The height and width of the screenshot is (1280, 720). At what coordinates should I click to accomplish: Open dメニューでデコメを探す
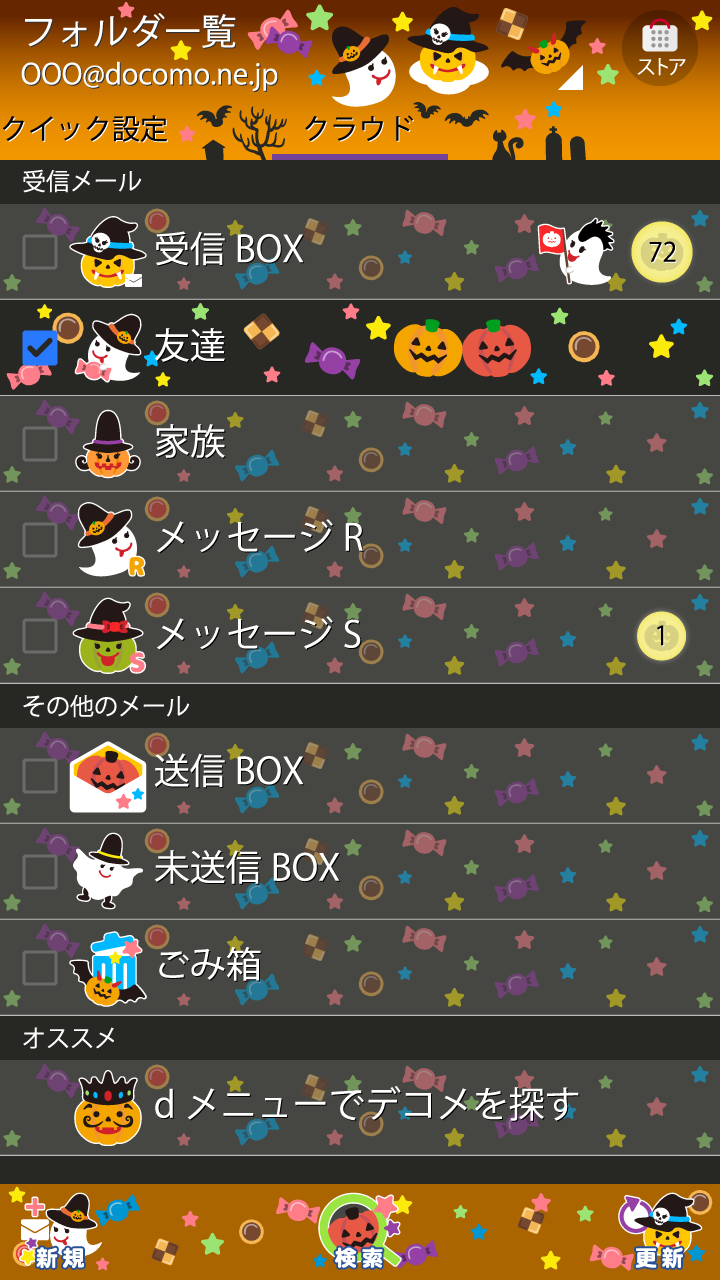click(366, 1104)
